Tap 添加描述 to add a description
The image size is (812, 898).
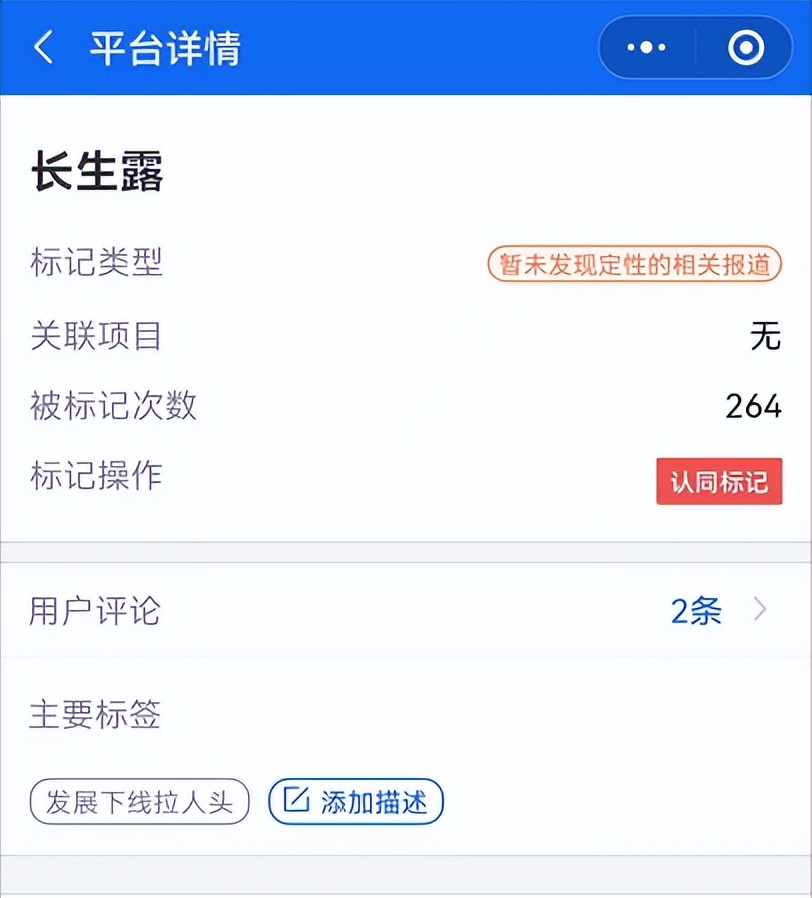355,801
